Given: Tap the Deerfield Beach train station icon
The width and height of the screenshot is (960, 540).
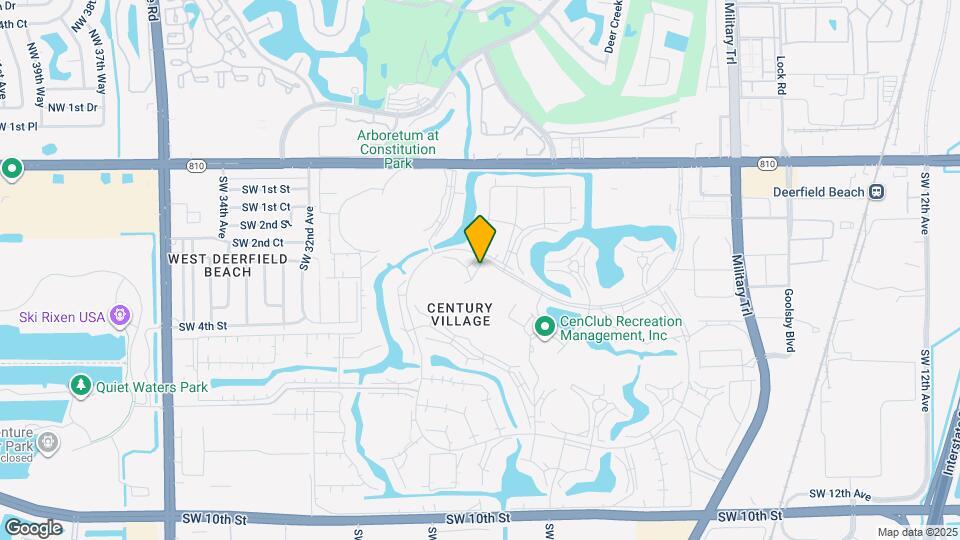Looking at the screenshot, I should point(877,191).
